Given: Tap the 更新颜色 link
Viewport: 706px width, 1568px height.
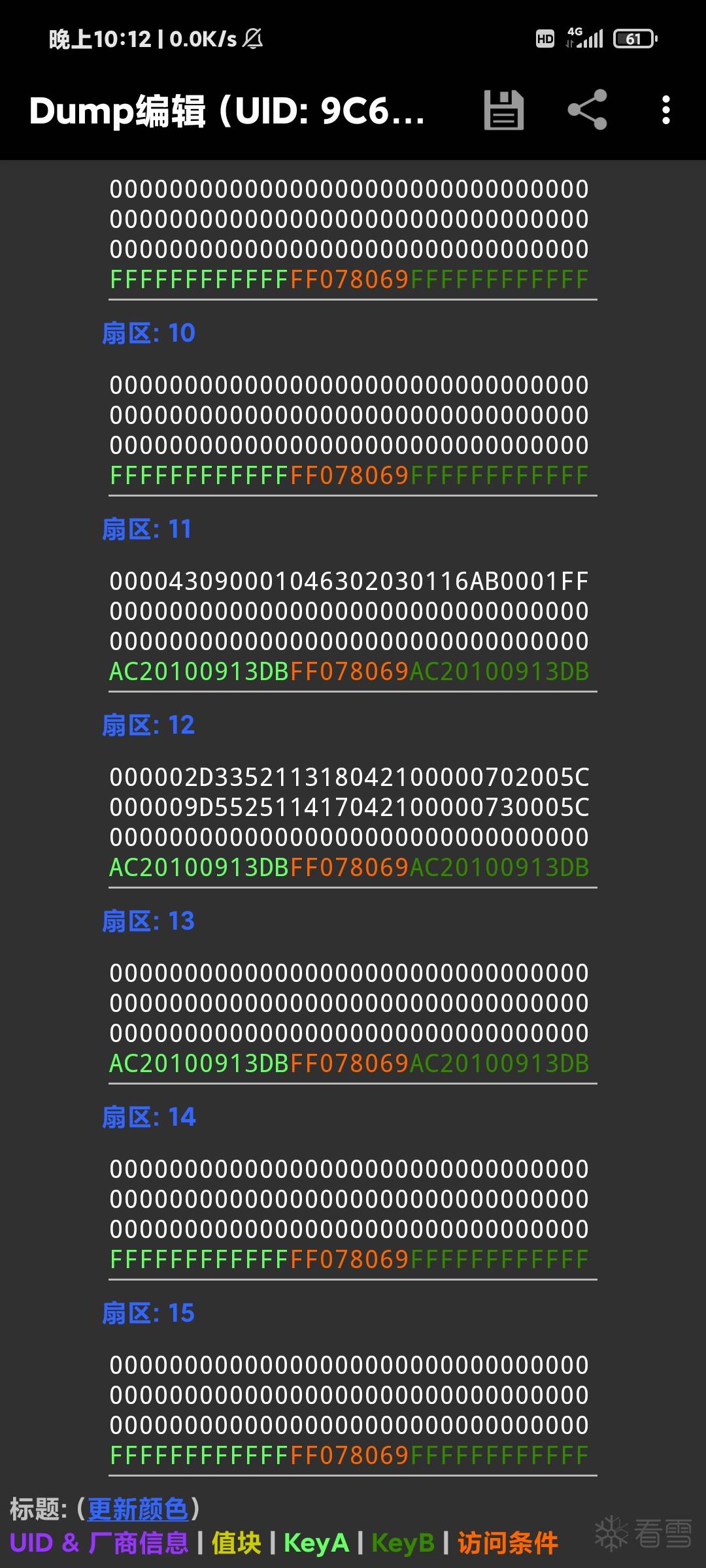Looking at the screenshot, I should 138,1509.
